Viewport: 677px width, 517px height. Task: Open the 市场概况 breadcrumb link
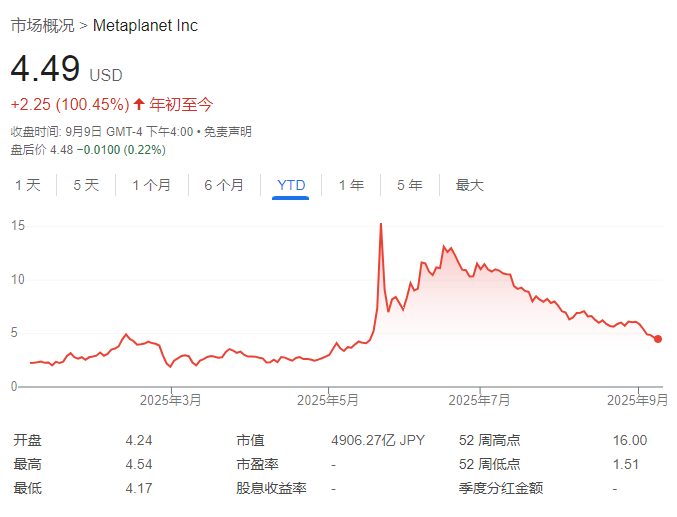click(42, 26)
